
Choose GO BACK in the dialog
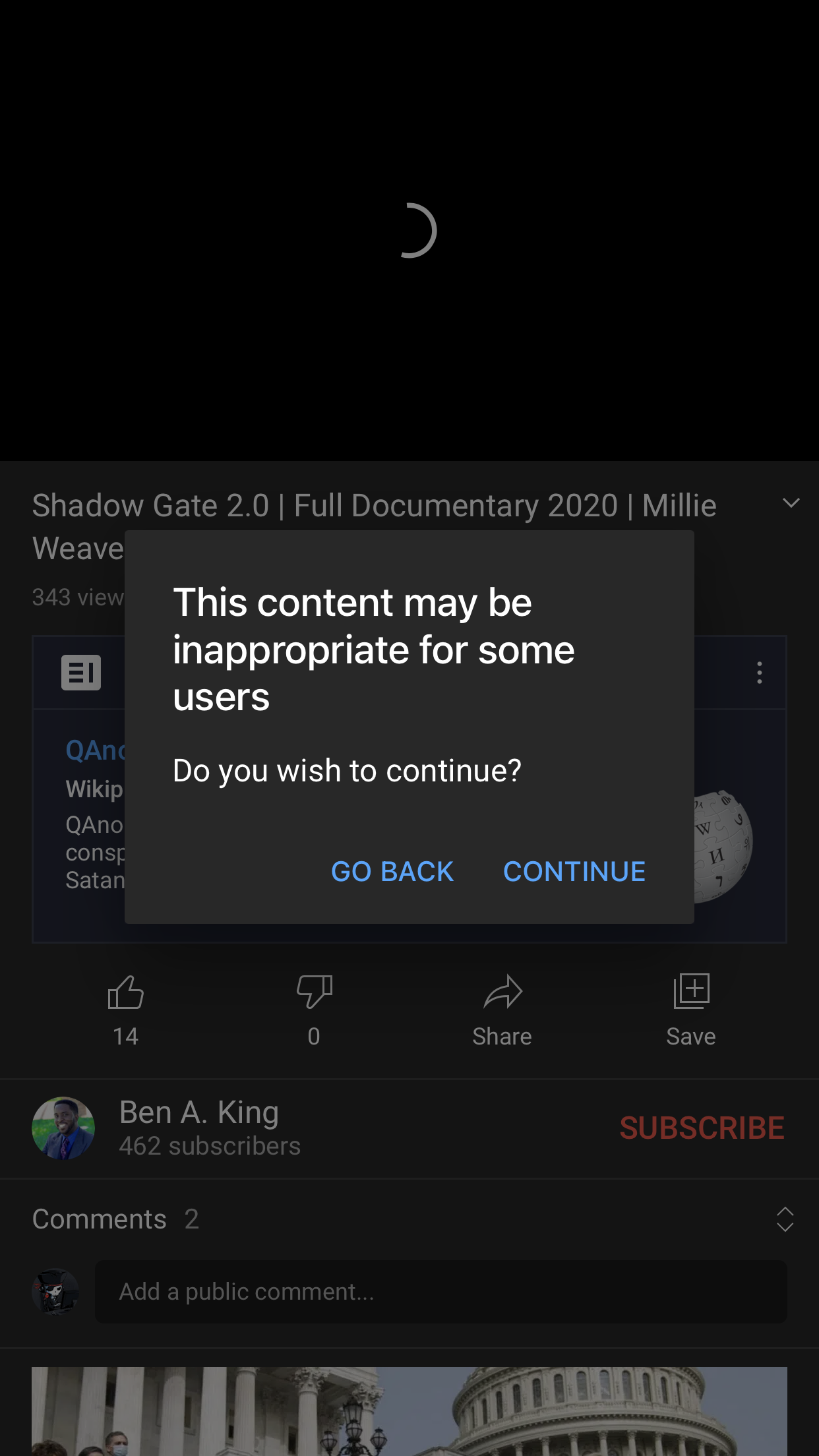click(392, 871)
